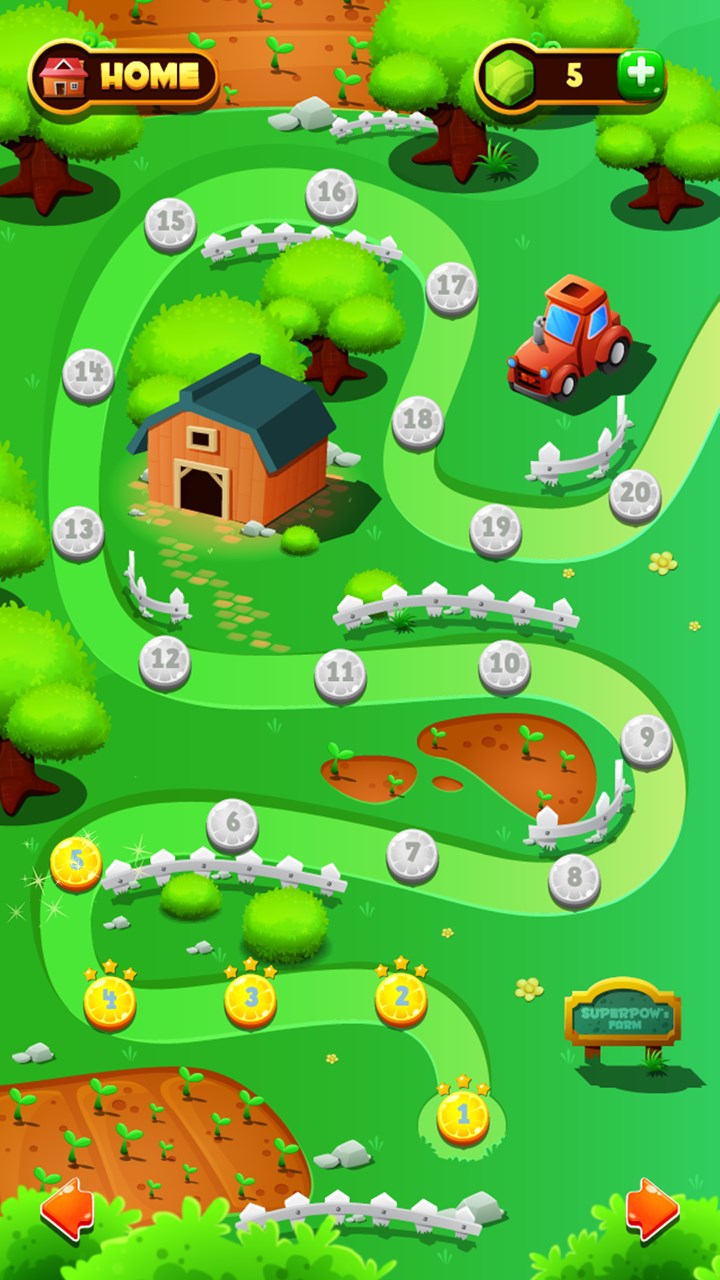720x1280 pixels.
Task: Select locked level 18
Action: pyautogui.click(x=417, y=422)
